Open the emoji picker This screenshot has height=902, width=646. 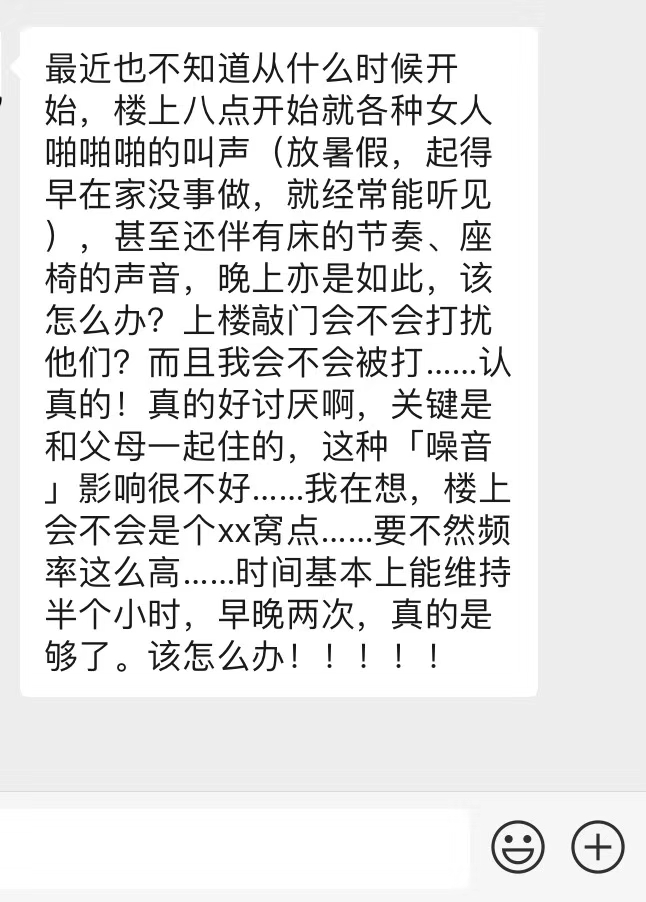click(518, 847)
